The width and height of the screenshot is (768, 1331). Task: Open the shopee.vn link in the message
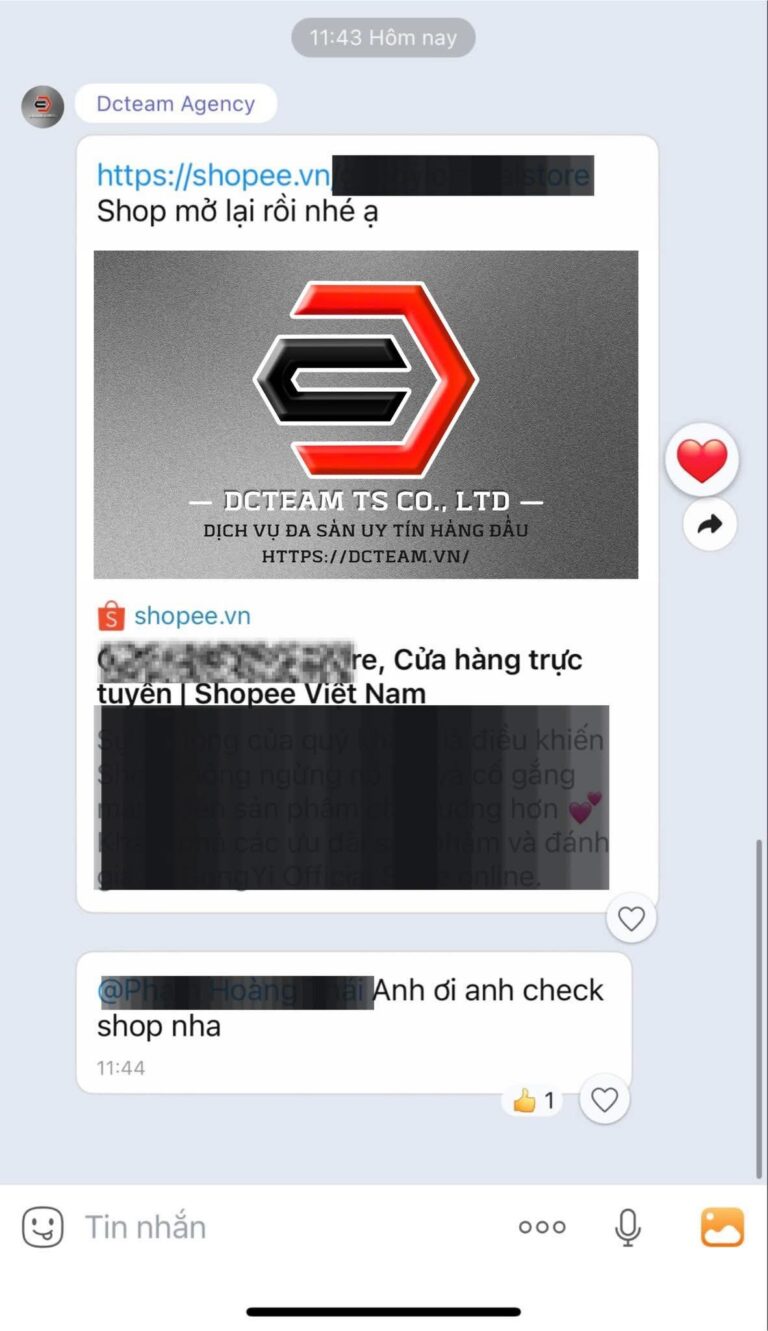tap(213, 176)
